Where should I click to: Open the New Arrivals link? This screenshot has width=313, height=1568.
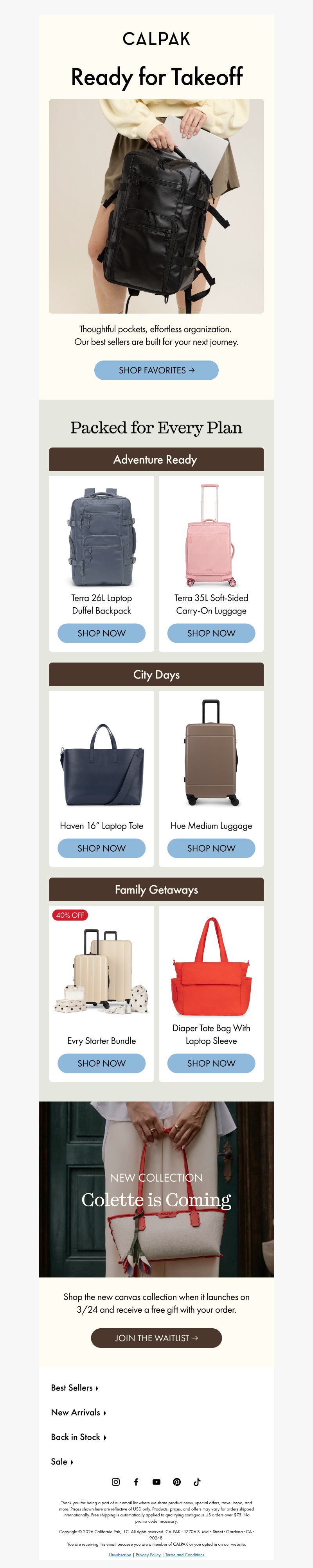(78, 1412)
